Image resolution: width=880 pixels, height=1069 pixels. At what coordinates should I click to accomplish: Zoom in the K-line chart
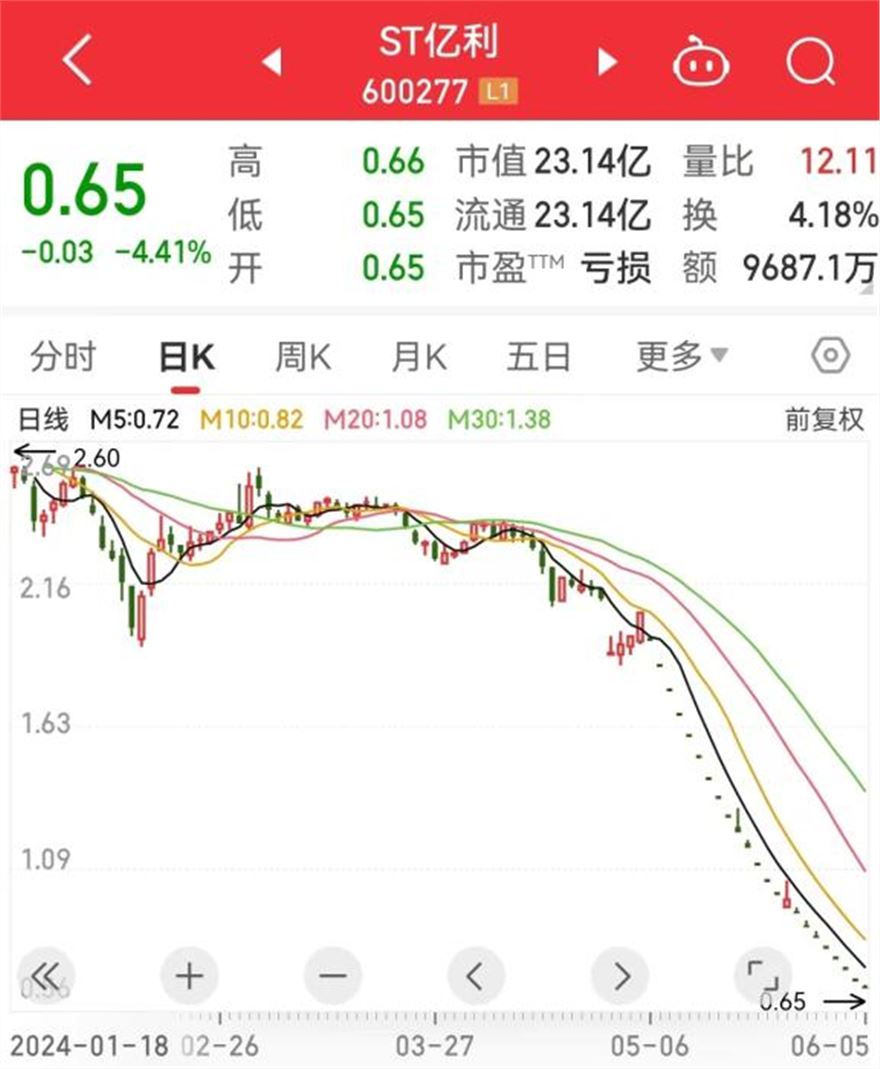pyautogui.click(x=189, y=975)
